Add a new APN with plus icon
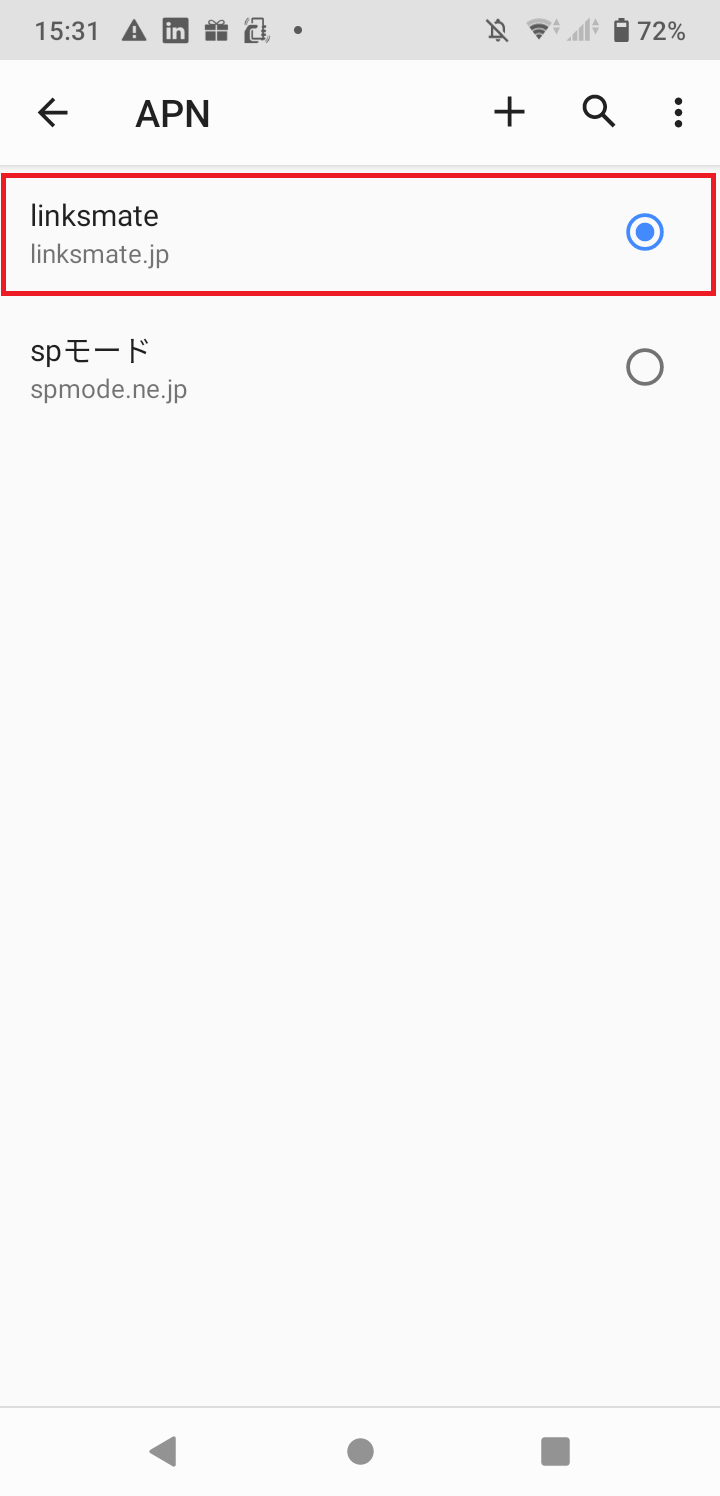The width and height of the screenshot is (720, 1496). [509, 113]
